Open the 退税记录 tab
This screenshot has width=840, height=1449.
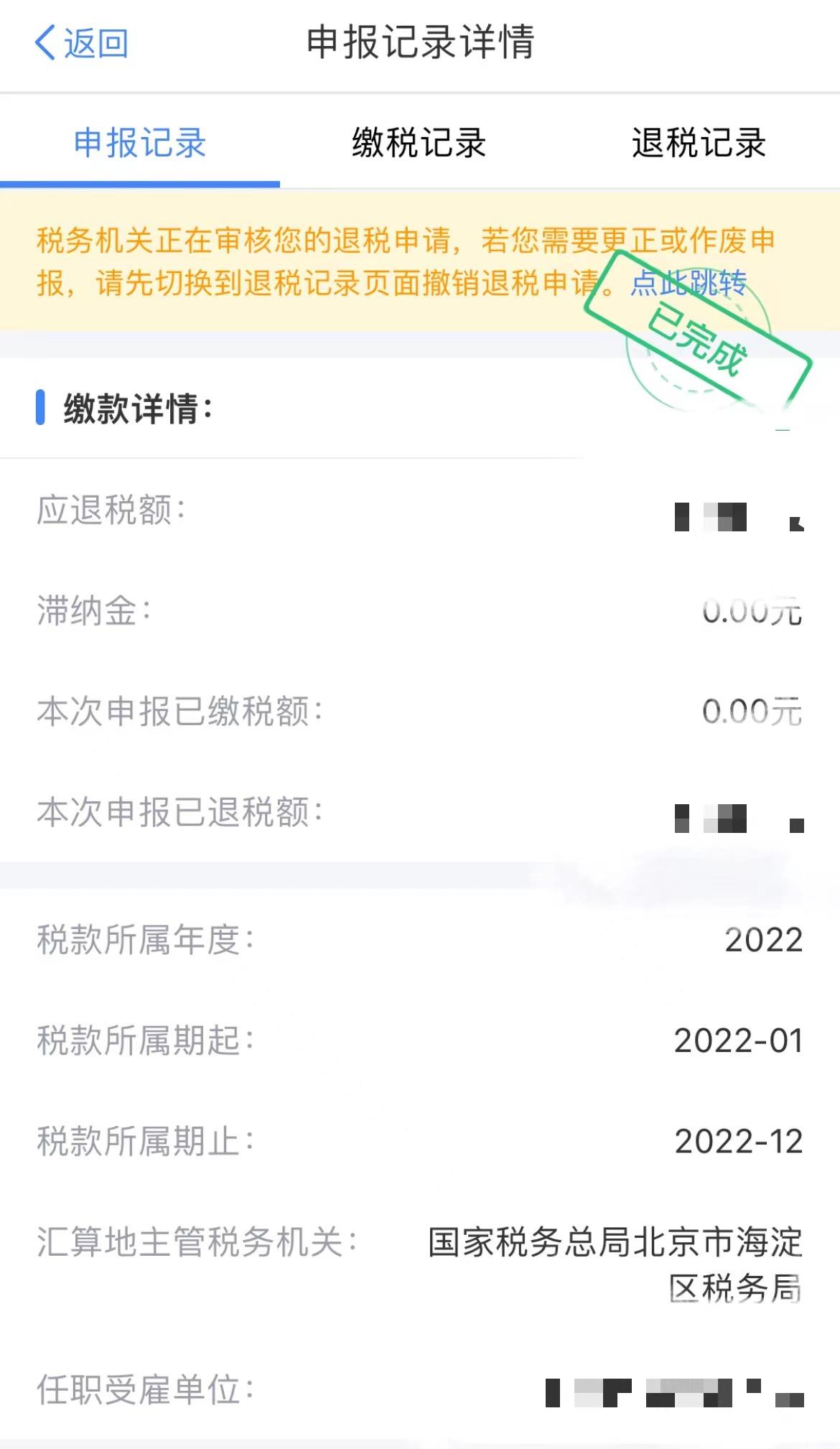699,143
